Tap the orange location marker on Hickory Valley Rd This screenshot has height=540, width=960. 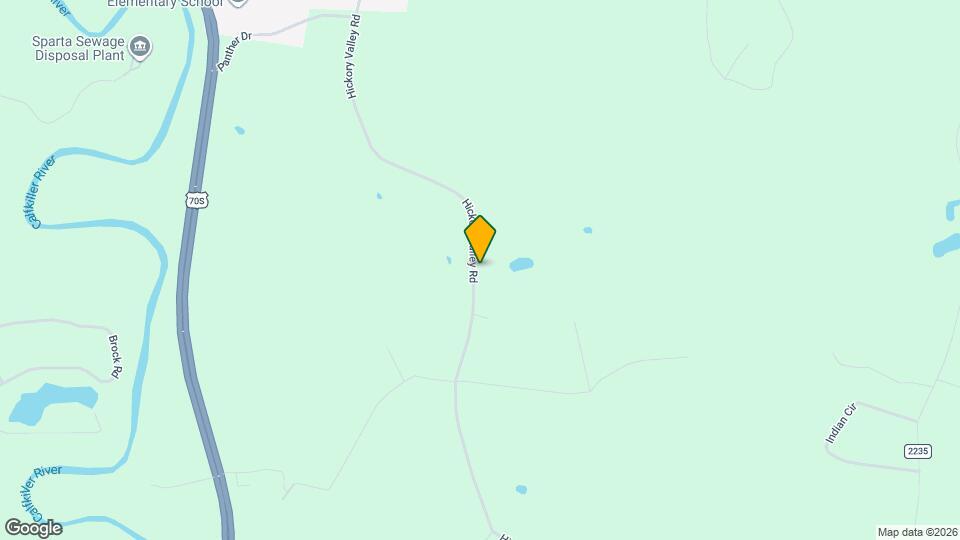pyautogui.click(x=480, y=239)
